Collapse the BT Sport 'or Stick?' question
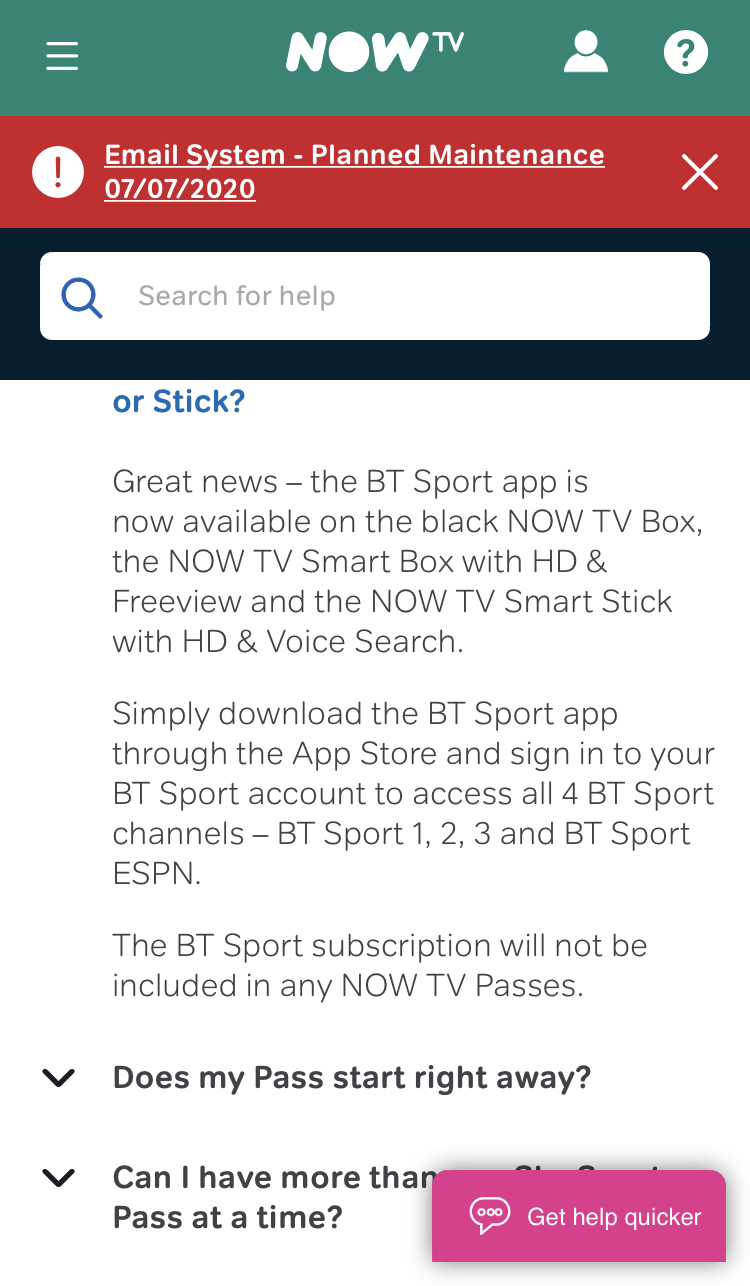 pyautogui.click(x=179, y=402)
